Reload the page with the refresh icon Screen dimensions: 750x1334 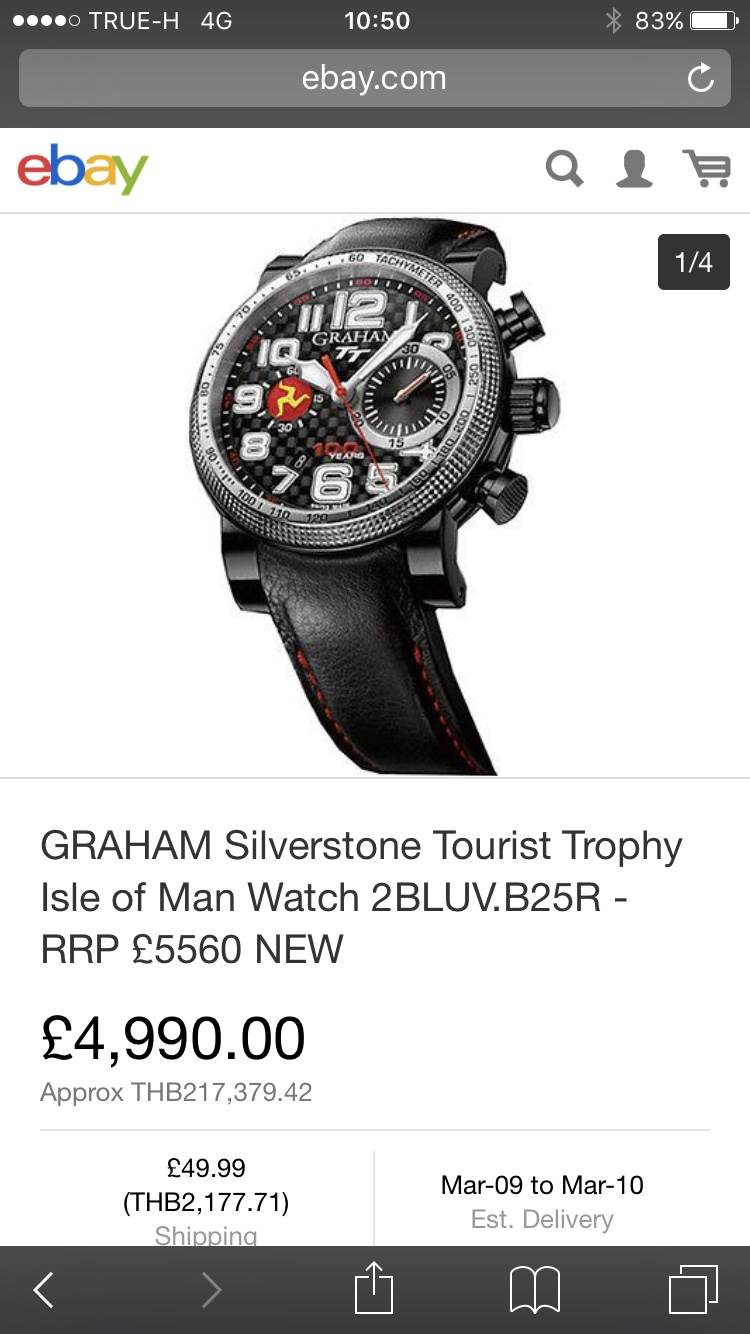point(701,78)
